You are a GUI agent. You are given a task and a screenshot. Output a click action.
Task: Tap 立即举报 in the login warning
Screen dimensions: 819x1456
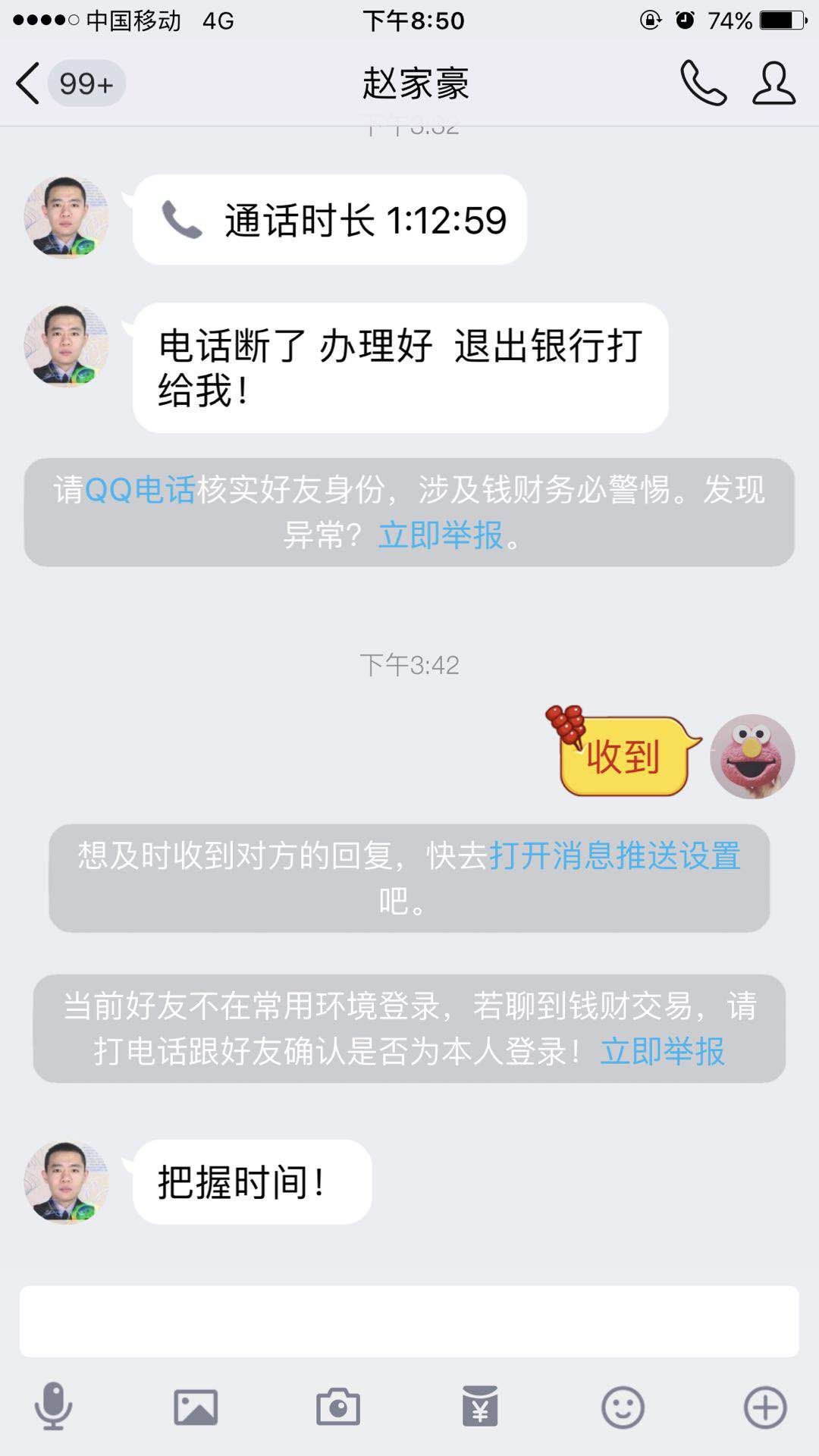(662, 1052)
